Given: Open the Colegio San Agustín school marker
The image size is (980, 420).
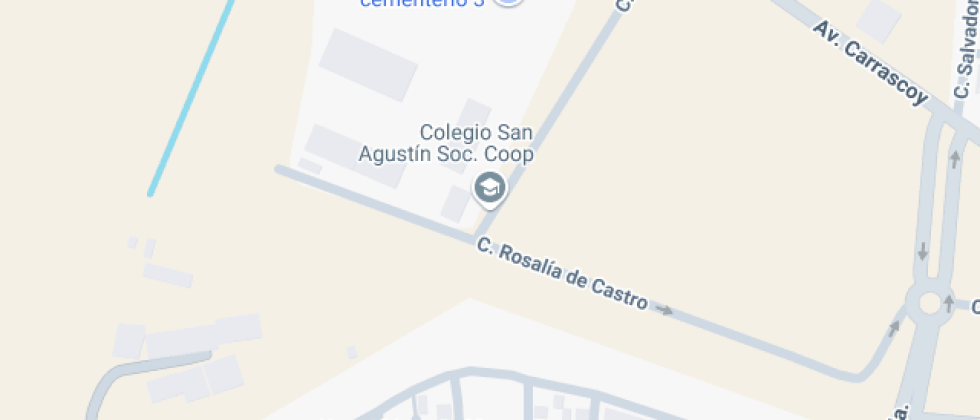Looking at the screenshot, I should pos(489,187).
